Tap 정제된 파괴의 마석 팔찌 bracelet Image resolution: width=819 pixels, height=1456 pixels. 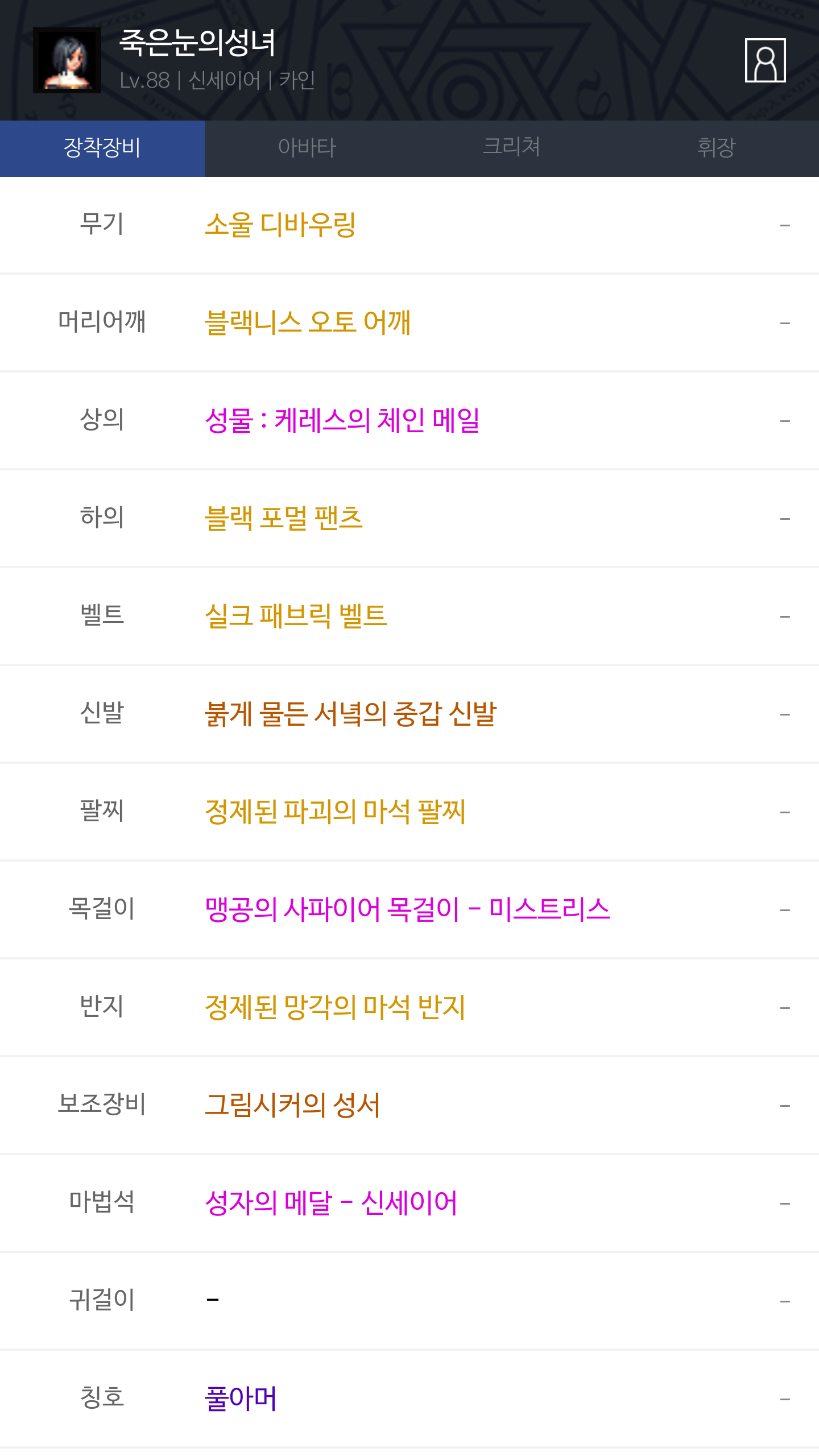[335, 812]
